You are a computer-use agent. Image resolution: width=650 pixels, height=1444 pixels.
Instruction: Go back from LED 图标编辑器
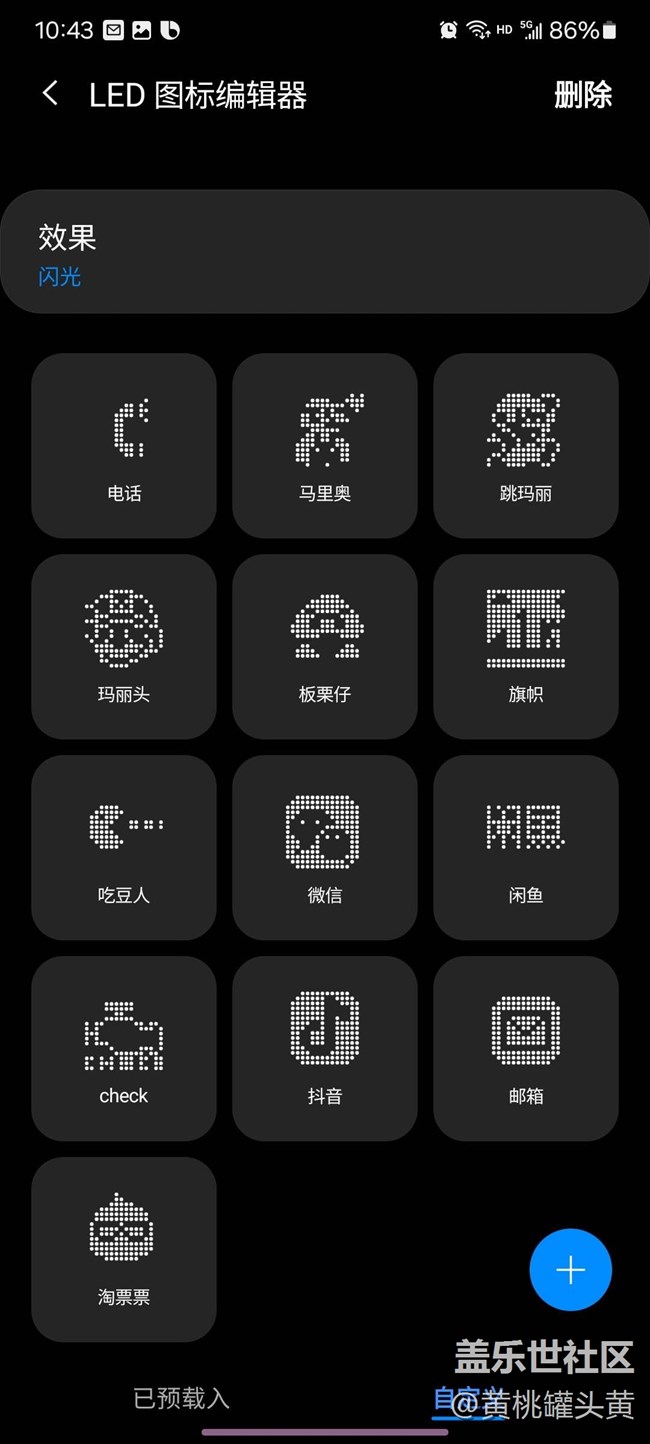coord(50,95)
